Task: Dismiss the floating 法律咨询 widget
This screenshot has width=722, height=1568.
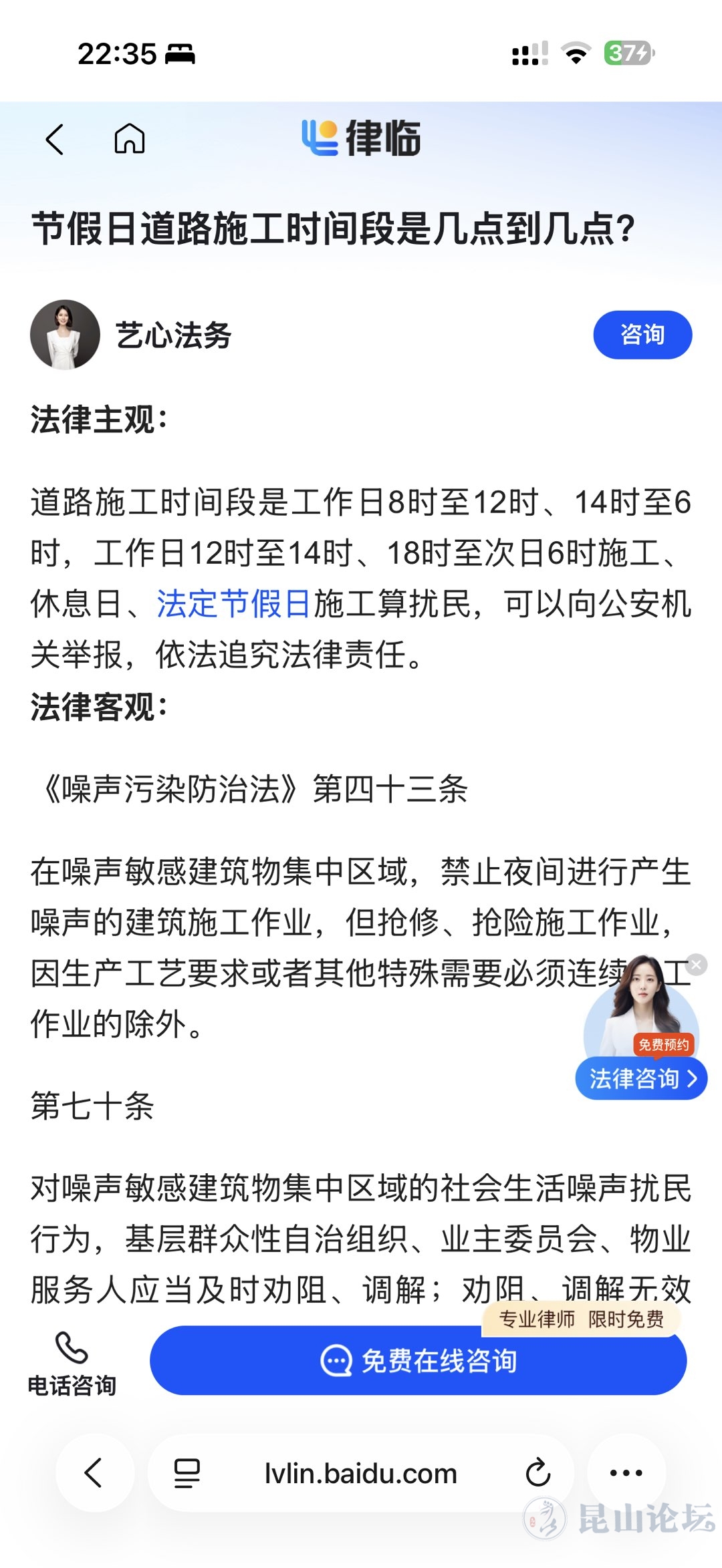Action: point(696,965)
